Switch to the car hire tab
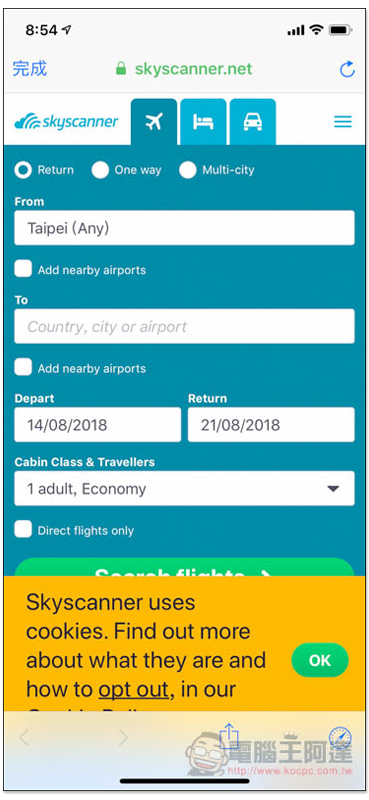The height and width of the screenshot is (800, 369). [253, 122]
